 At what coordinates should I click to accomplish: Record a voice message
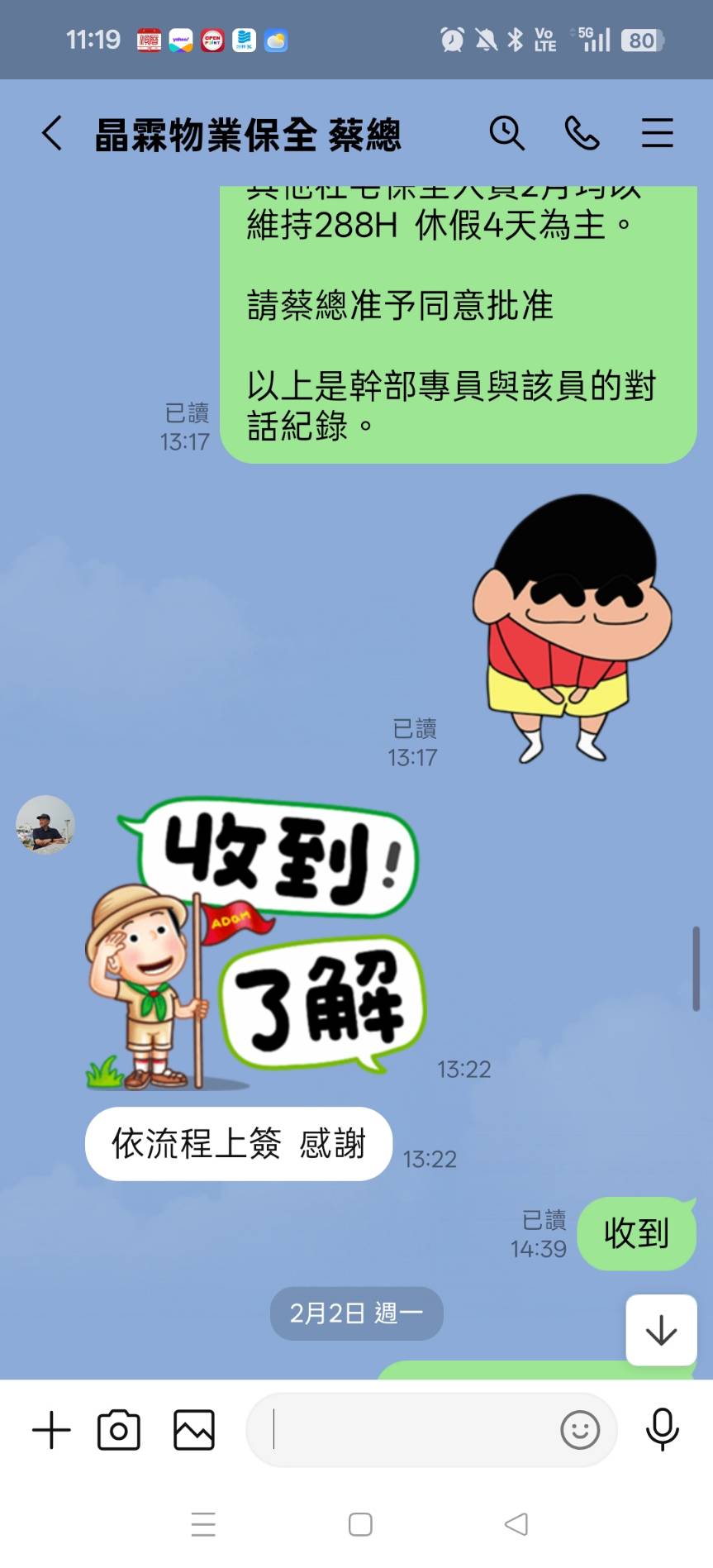(662, 1430)
